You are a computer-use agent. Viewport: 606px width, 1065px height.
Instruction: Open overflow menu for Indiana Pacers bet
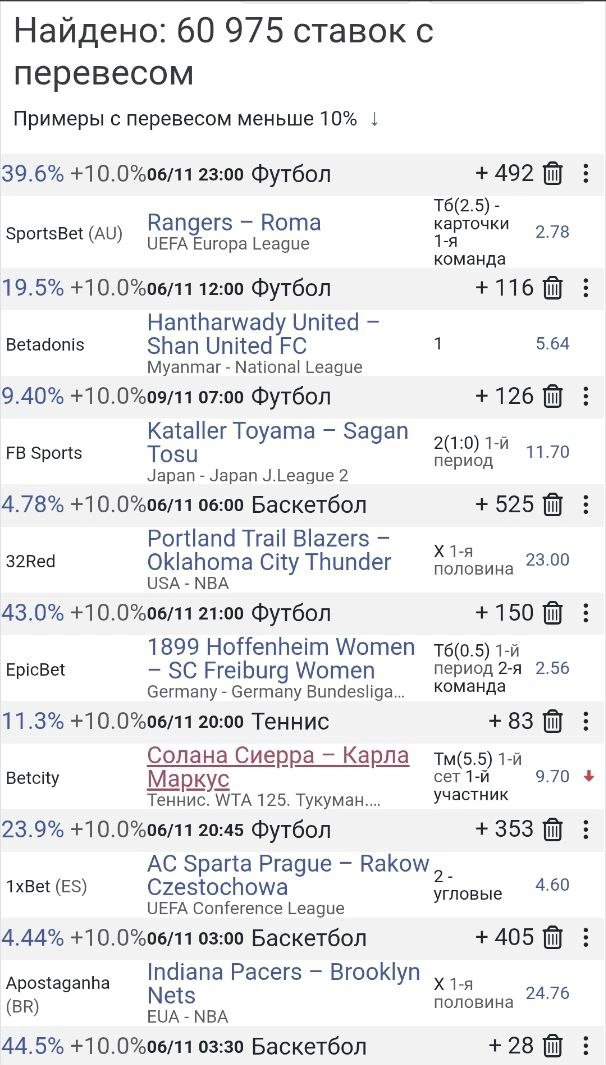586,938
